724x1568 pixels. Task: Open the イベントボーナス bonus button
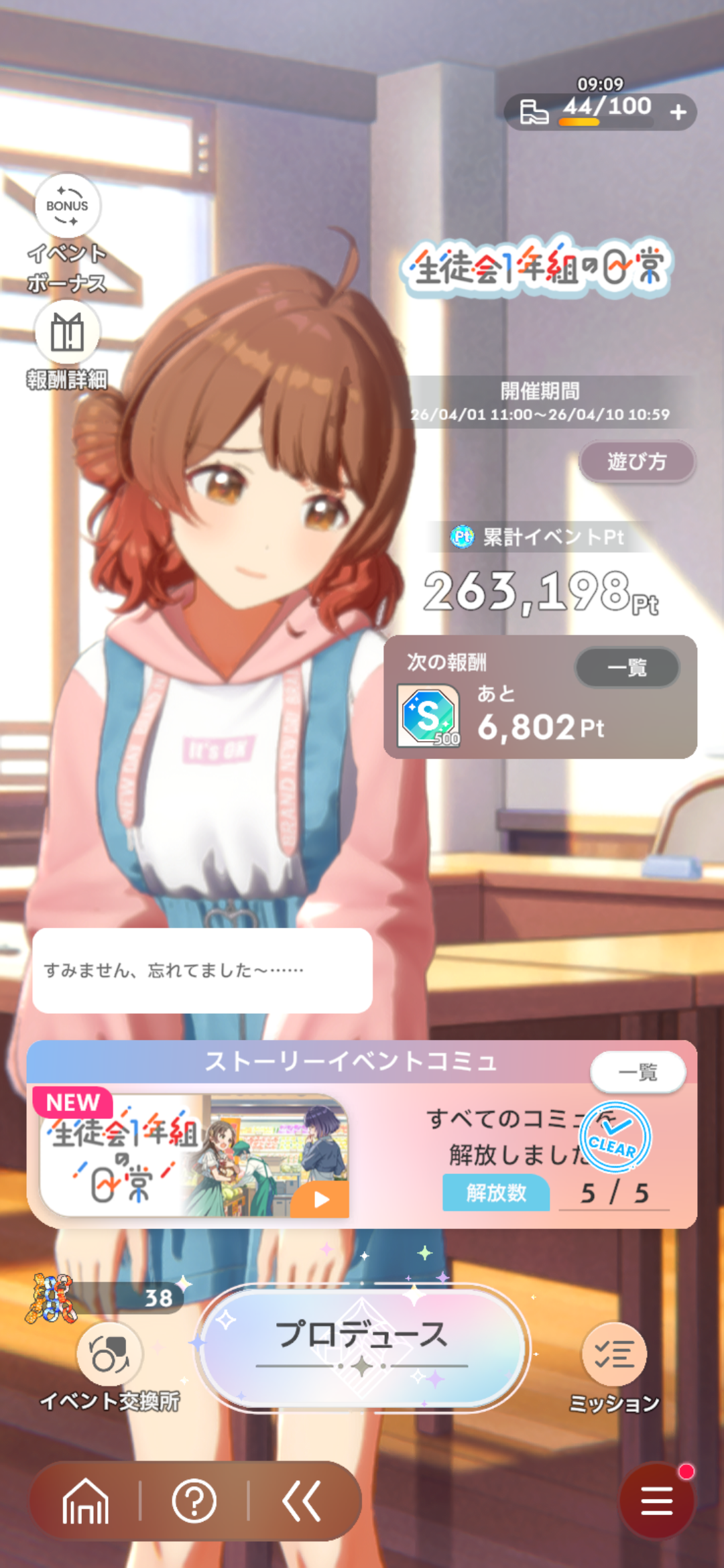click(x=67, y=206)
